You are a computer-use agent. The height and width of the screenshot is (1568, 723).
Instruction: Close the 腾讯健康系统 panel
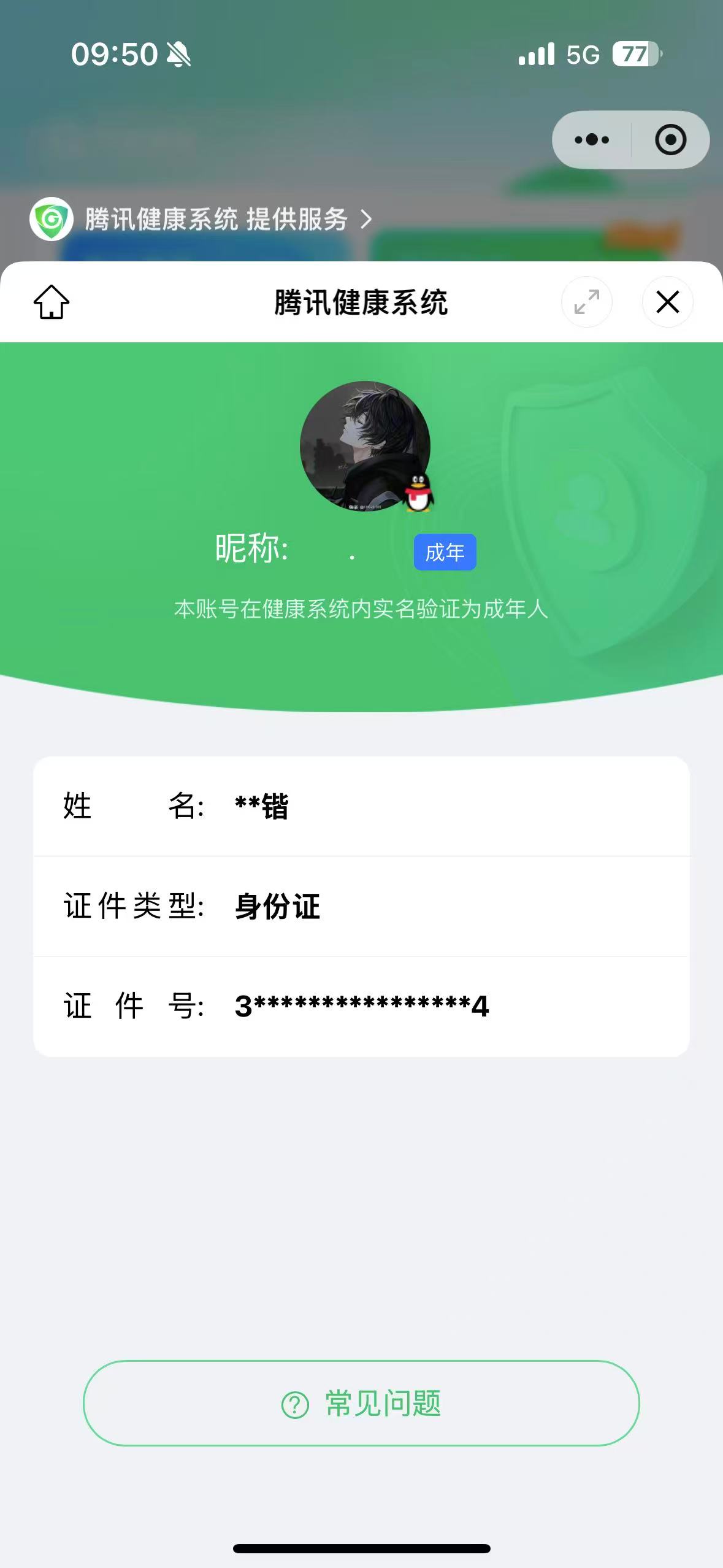point(667,302)
